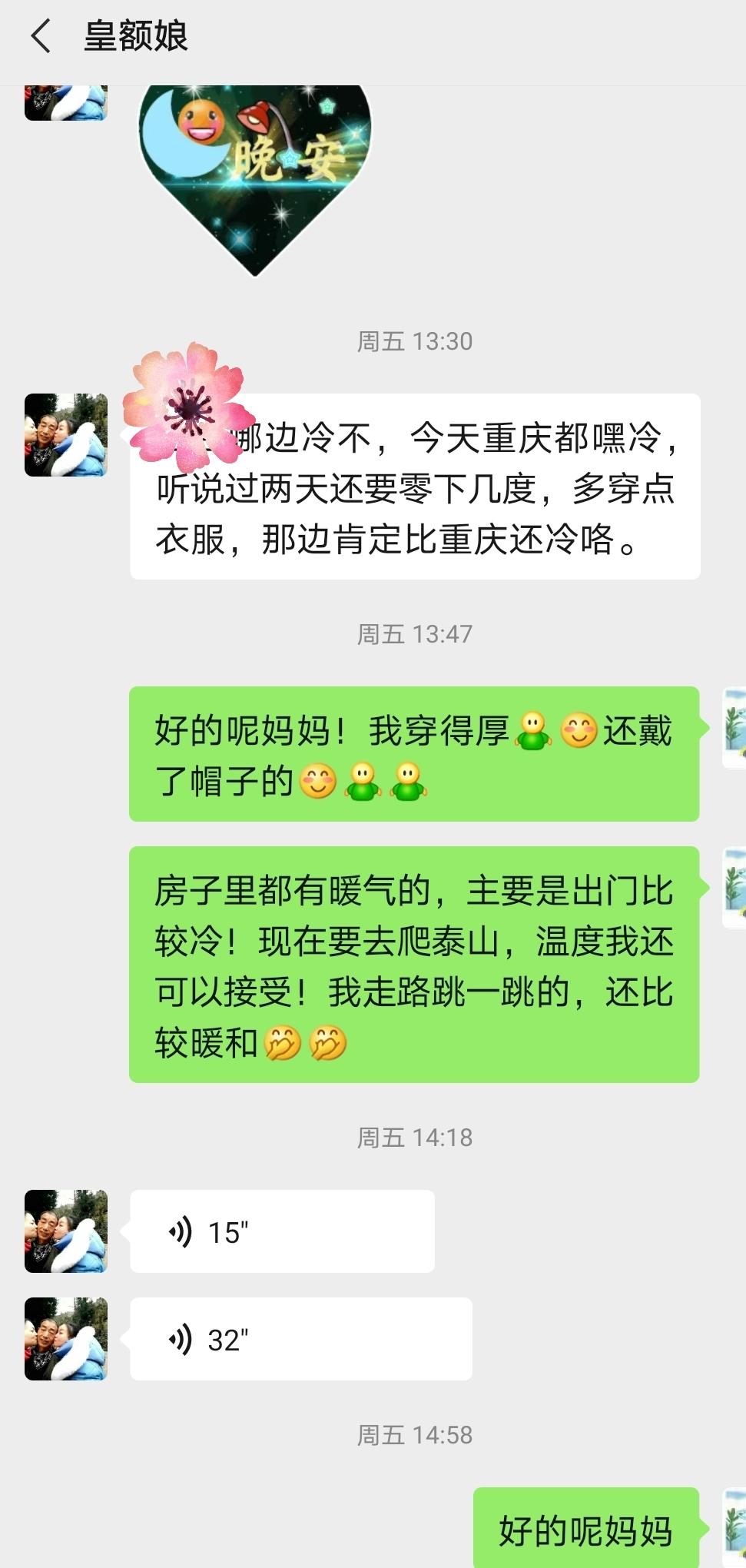Open mom's avatar beside the 重庆 weather message
The height and width of the screenshot is (1568, 746).
click(x=66, y=435)
